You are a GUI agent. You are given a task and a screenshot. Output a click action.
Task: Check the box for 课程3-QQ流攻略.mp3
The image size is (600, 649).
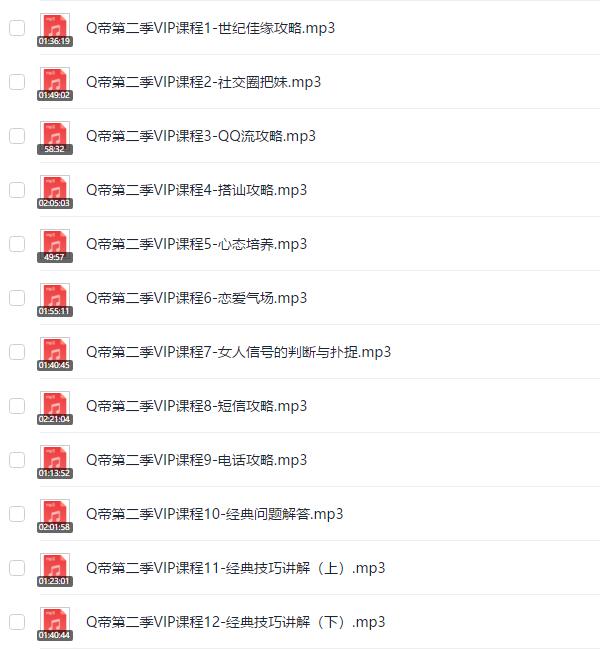(17, 136)
